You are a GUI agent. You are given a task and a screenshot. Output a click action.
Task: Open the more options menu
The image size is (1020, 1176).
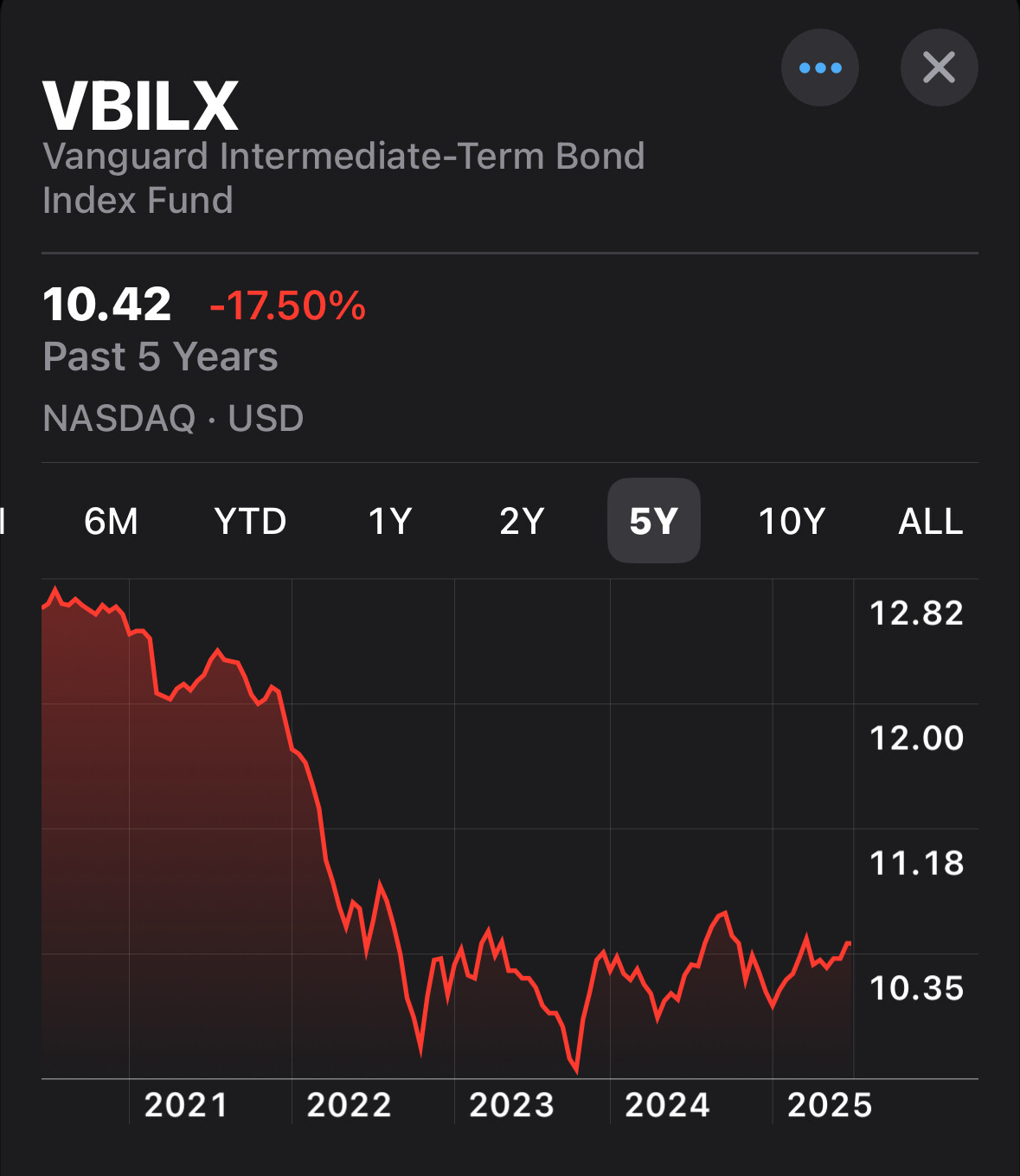pos(819,68)
